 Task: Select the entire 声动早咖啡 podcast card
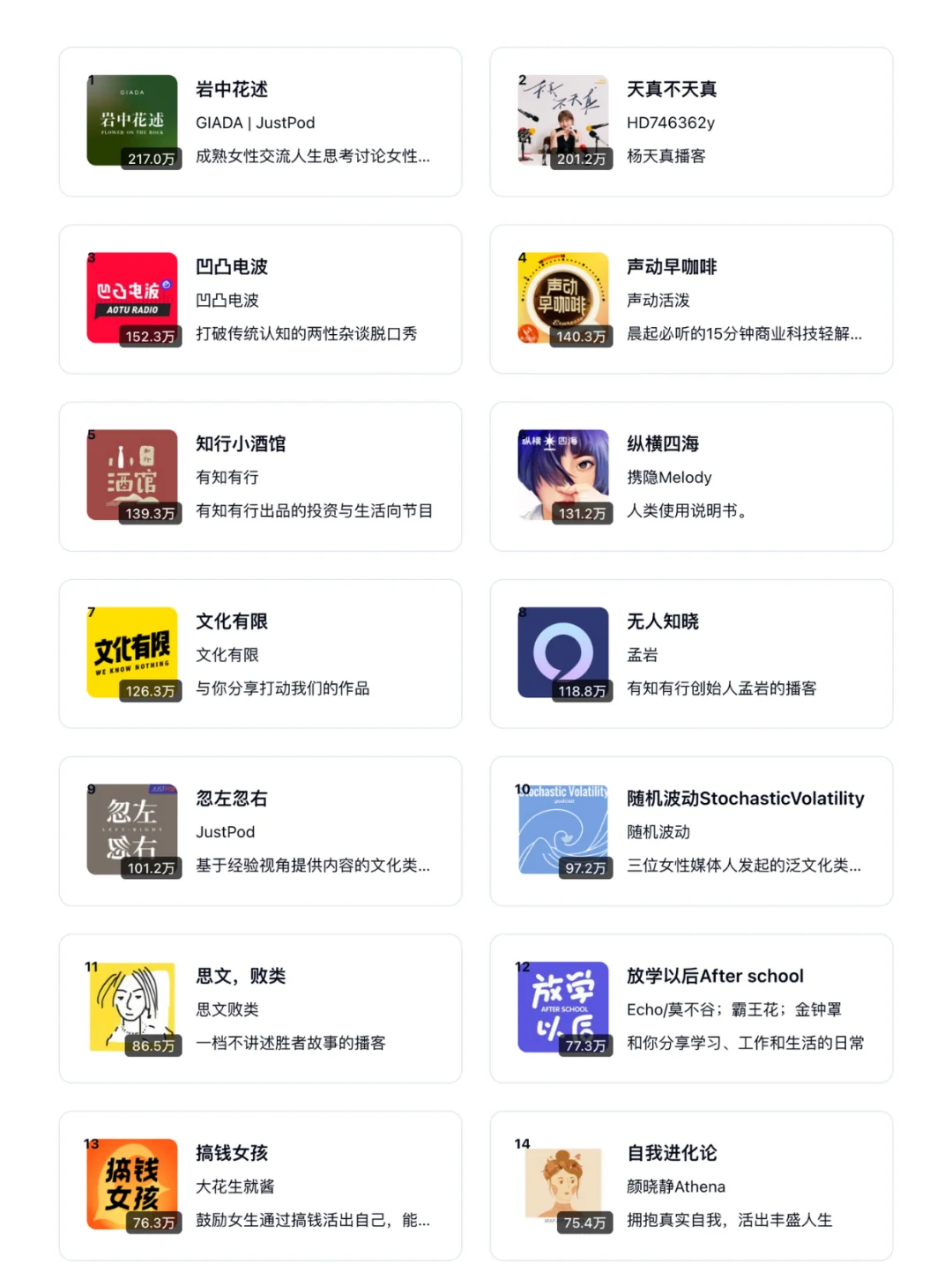691,299
